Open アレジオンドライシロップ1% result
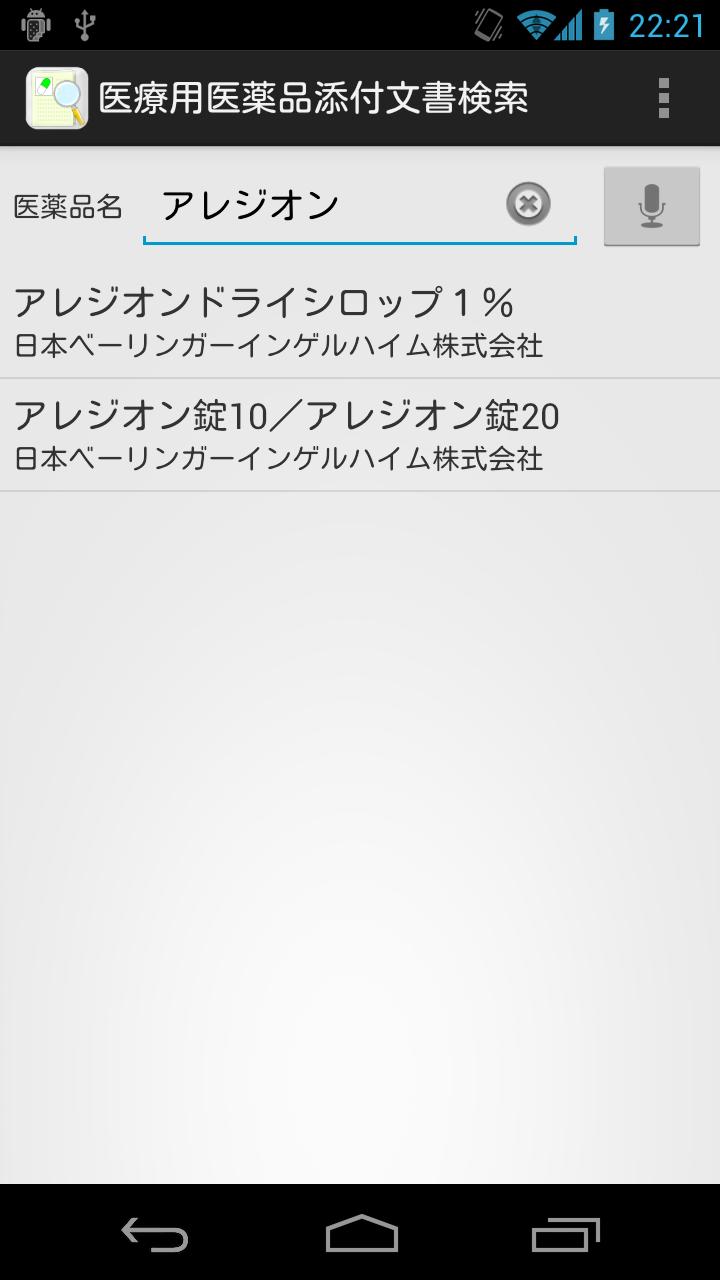Image resolution: width=720 pixels, height=1280 pixels. tap(360, 321)
